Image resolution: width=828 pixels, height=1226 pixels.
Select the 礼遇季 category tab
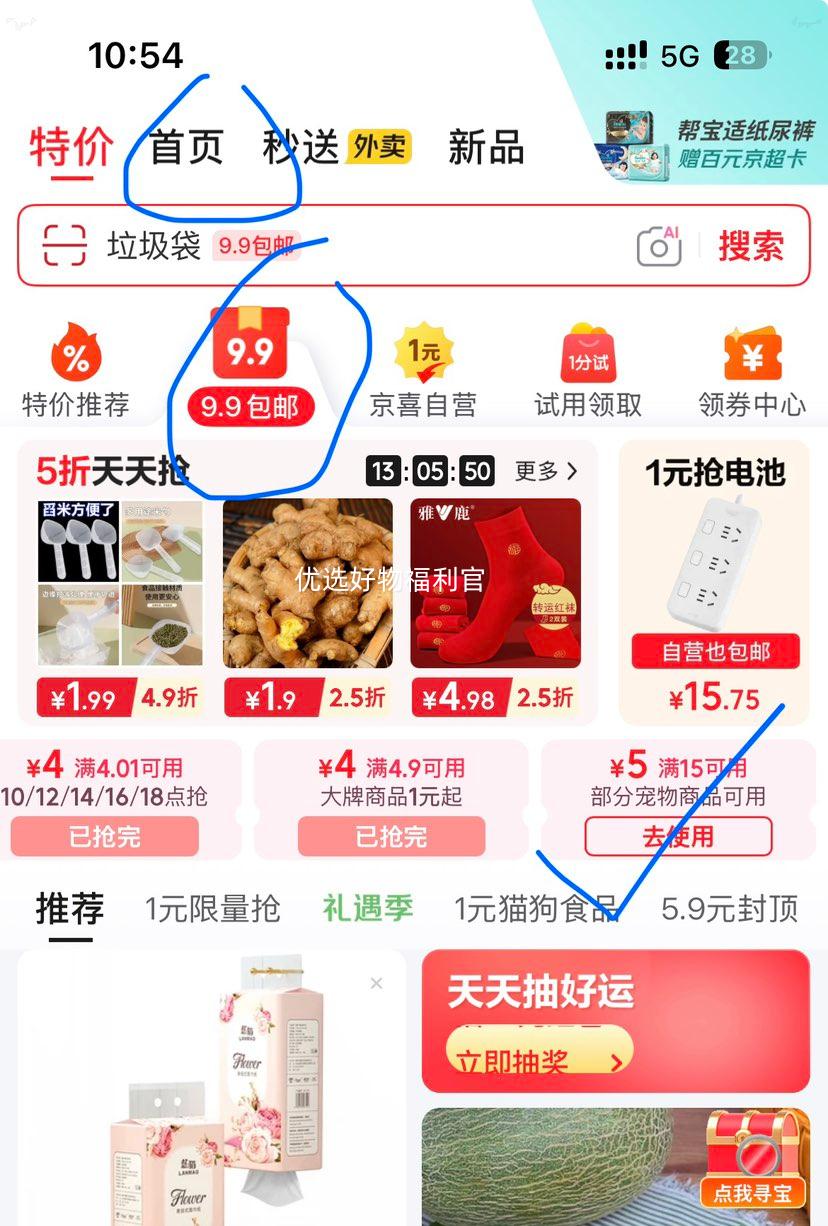[367, 910]
